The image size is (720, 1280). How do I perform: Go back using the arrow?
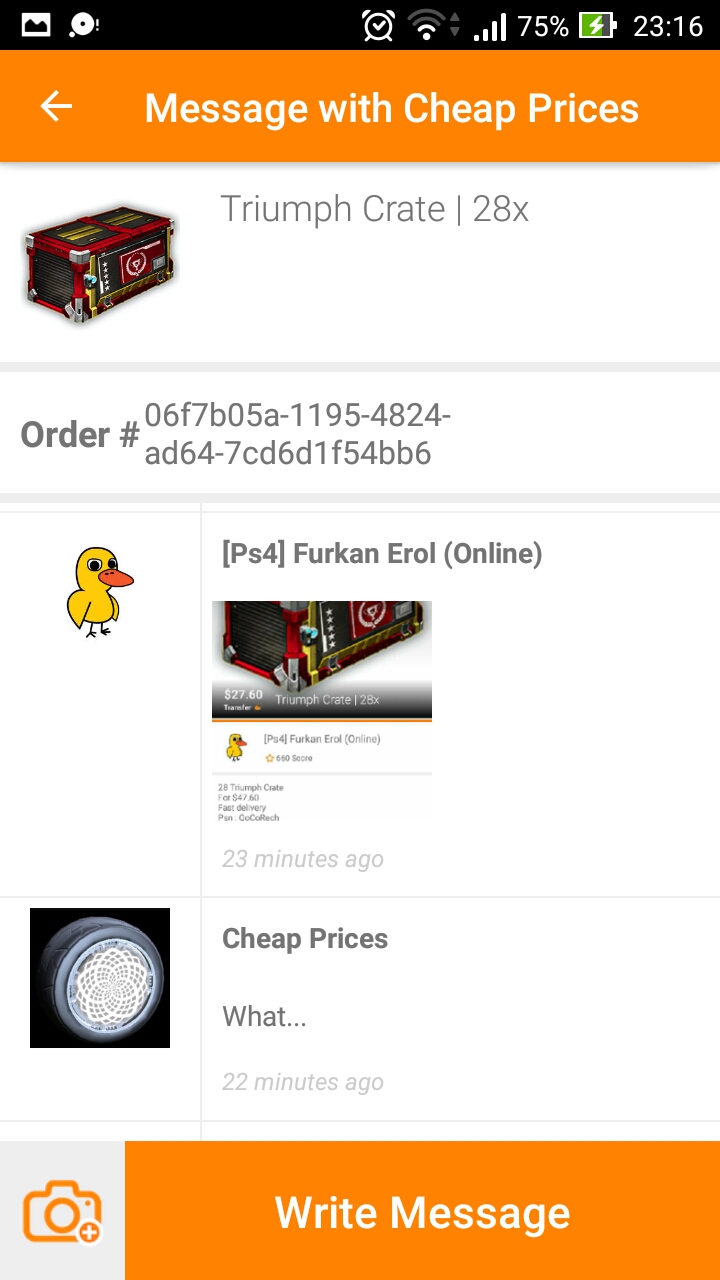point(57,107)
